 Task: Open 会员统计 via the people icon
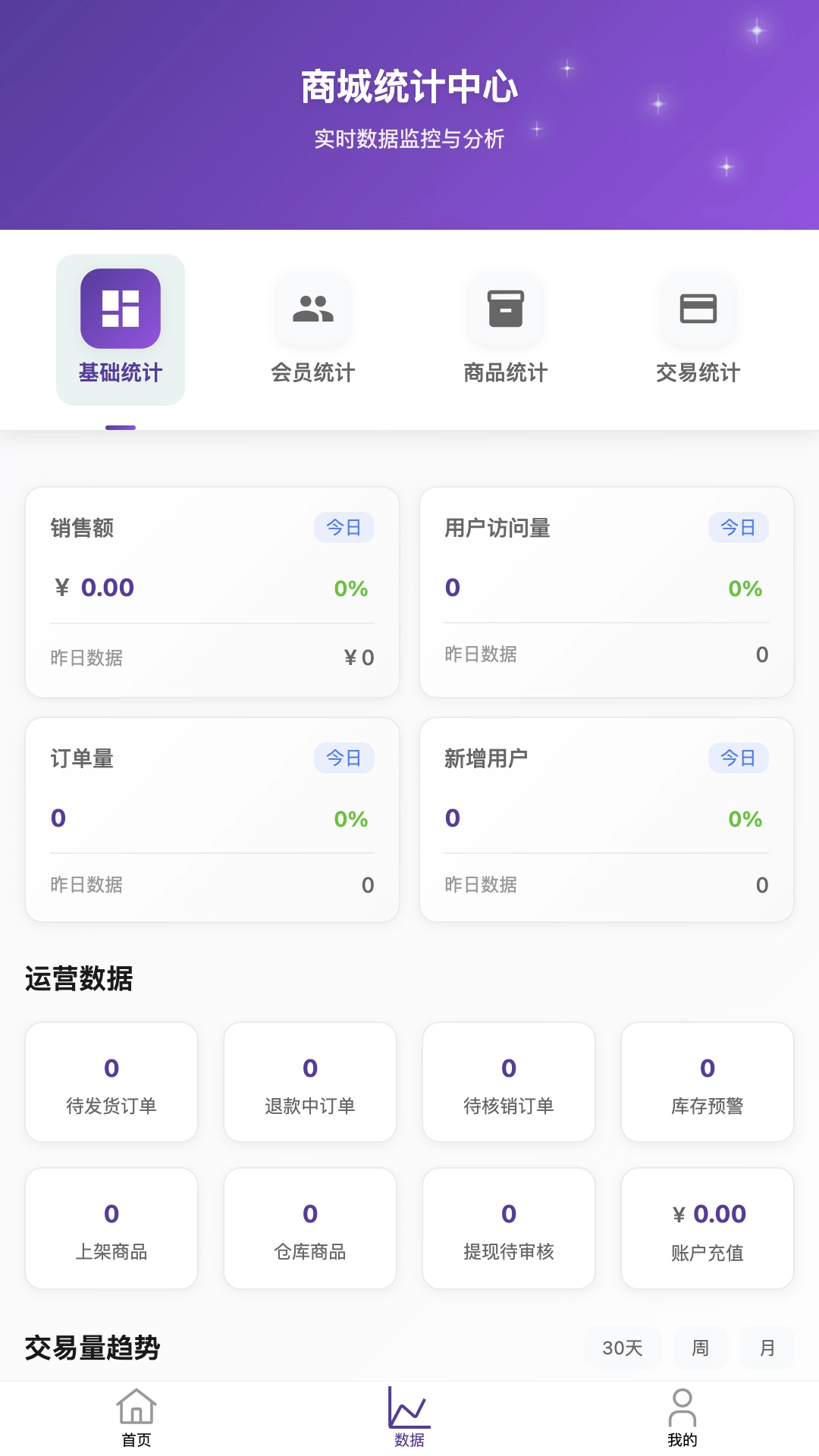(x=312, y=309)
